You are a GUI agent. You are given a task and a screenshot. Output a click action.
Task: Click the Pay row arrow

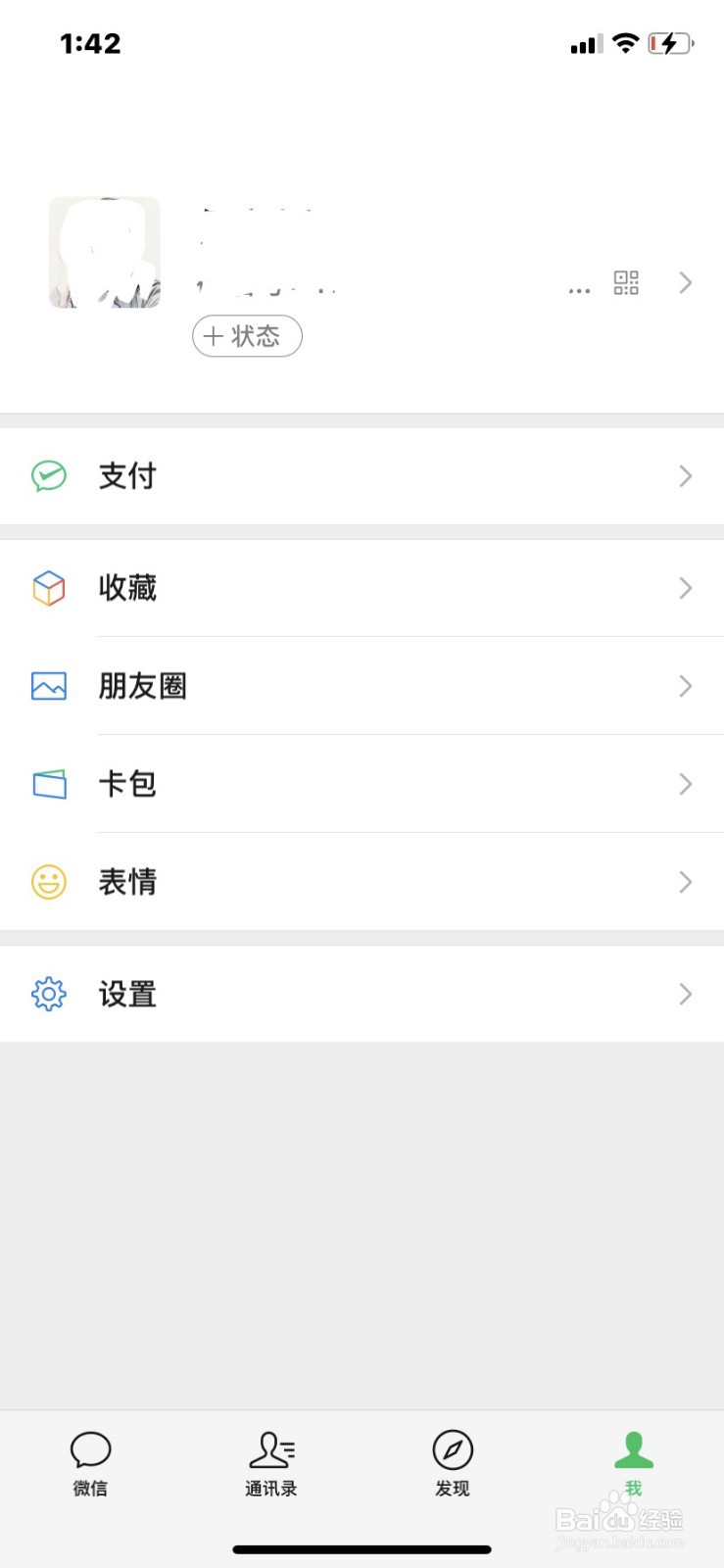click(x=685, y=476)
